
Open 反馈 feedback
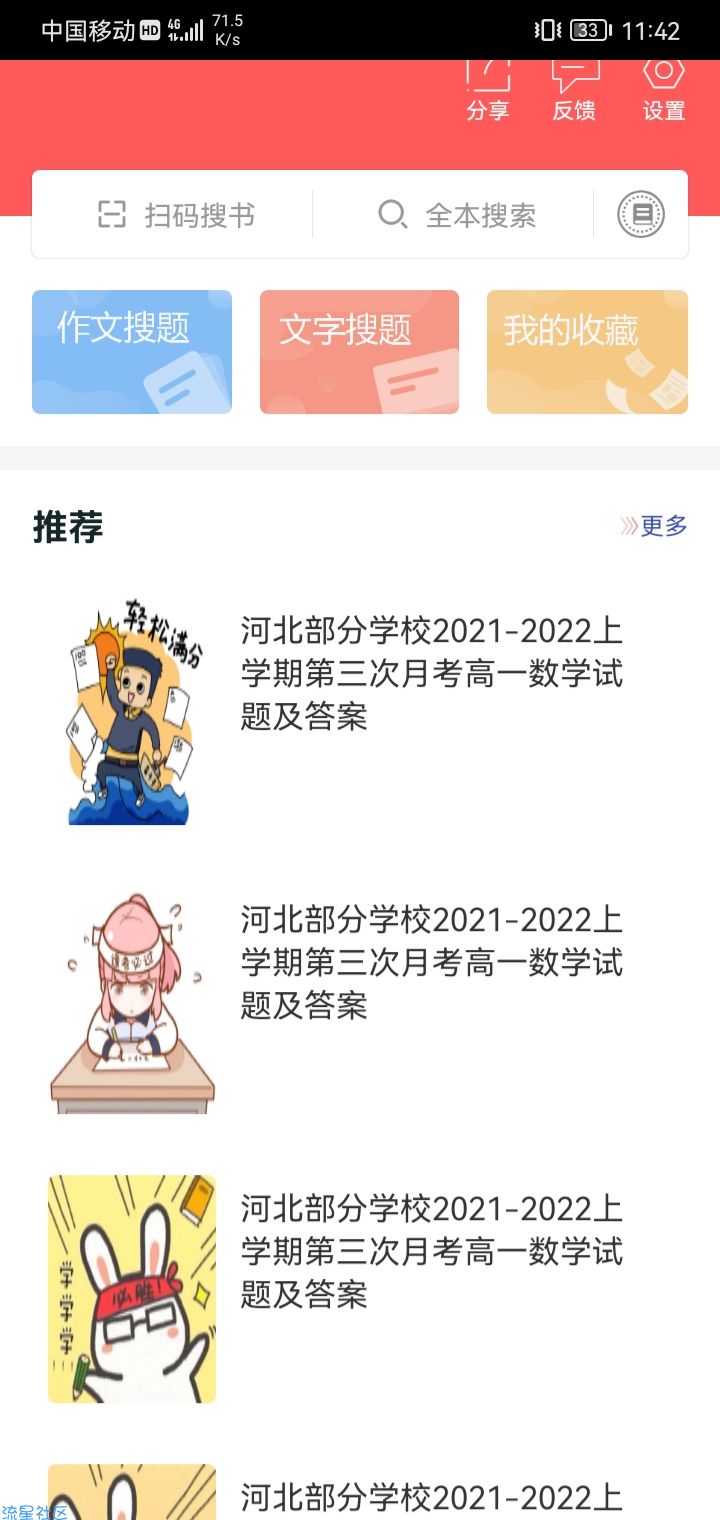pos(575,90)
